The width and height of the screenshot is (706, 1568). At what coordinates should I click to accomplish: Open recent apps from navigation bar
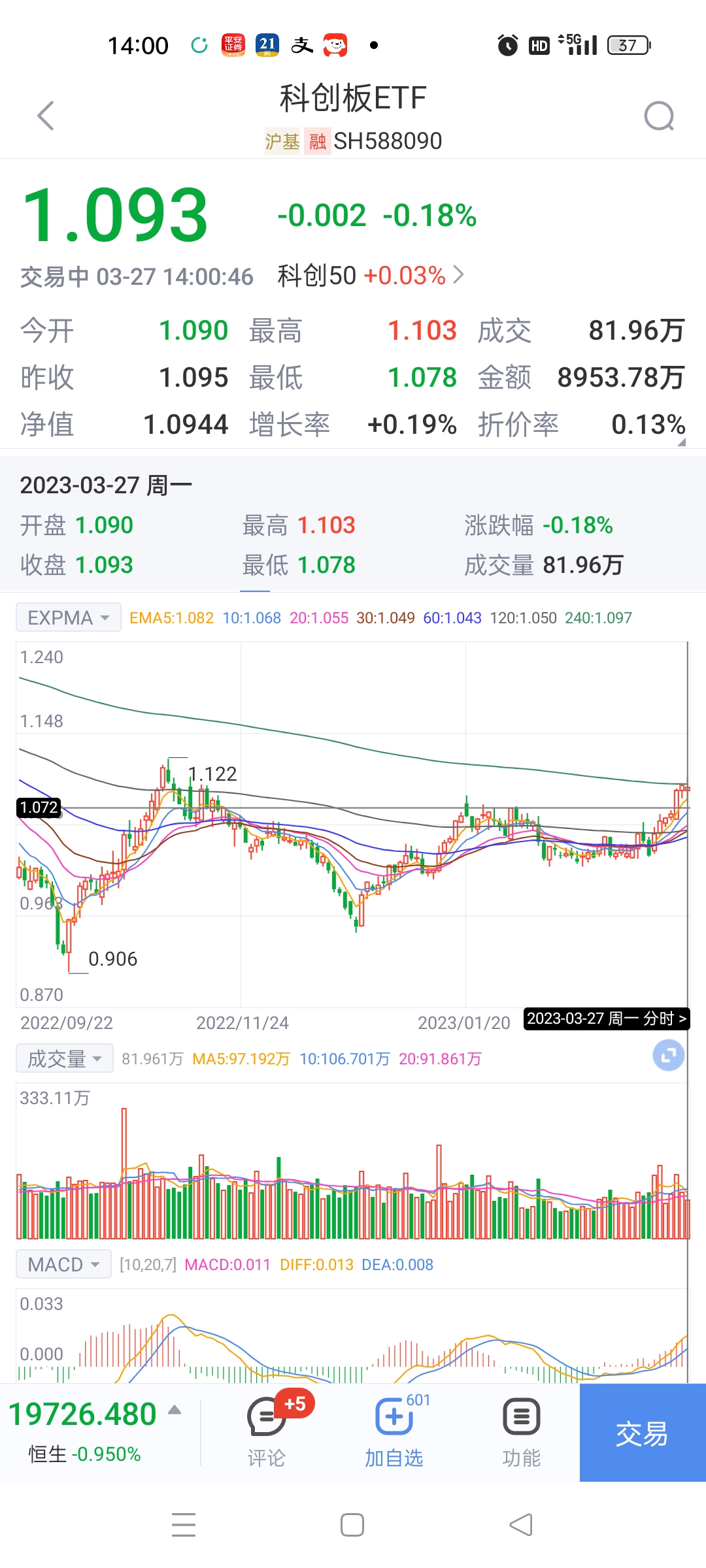click(x=184, y=1526)
